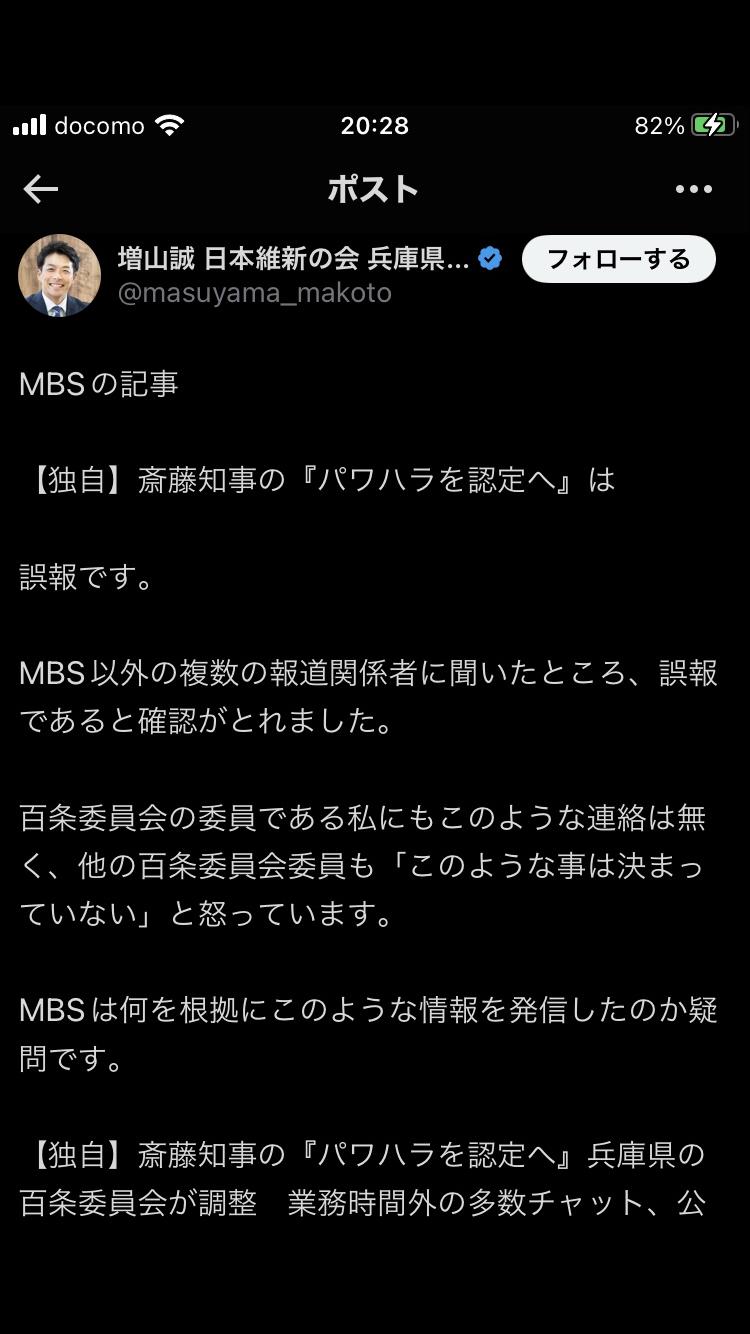Viewport: 750px width, 1334px height.
Task: Tap the cellular signal bars indicator
Action: point(31,124)
